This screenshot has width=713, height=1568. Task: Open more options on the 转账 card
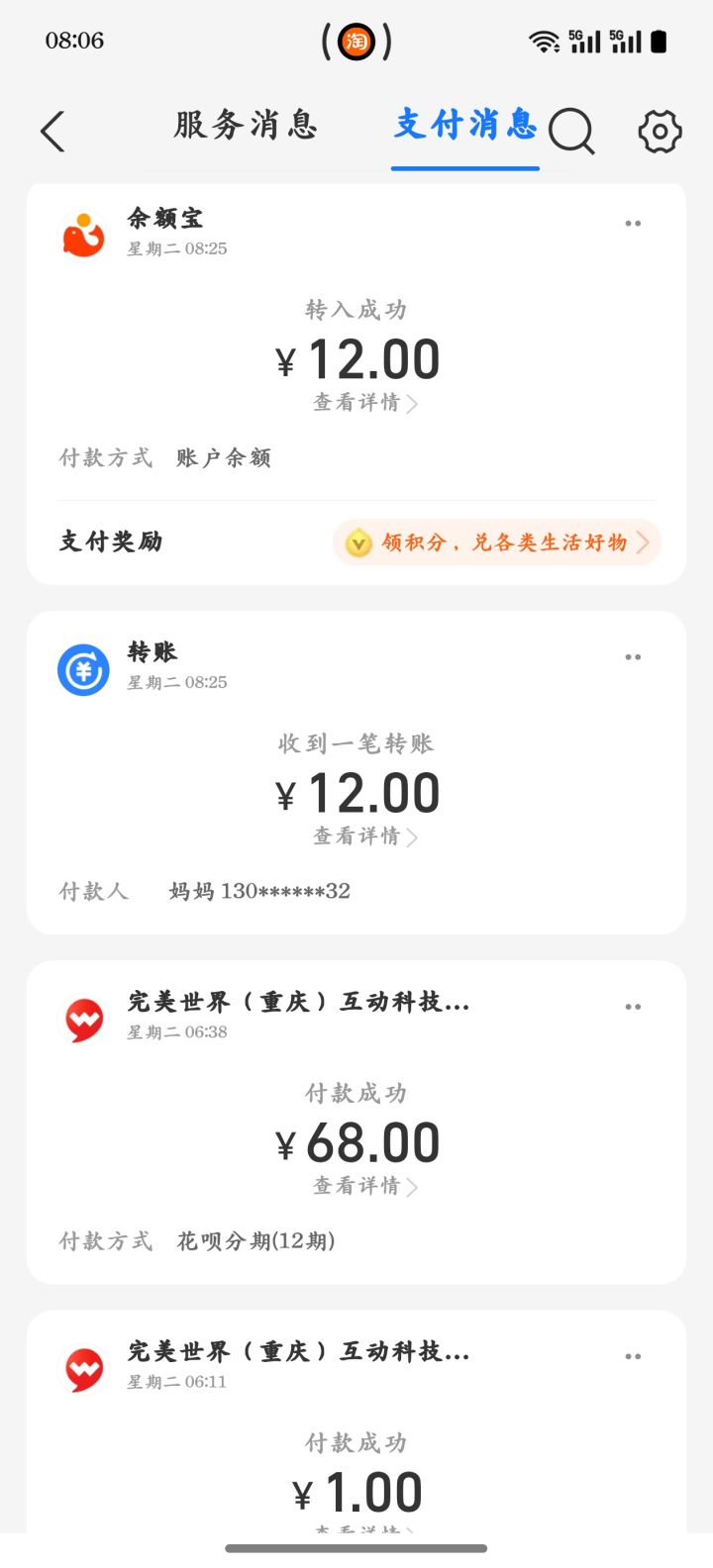pos(633,657)
